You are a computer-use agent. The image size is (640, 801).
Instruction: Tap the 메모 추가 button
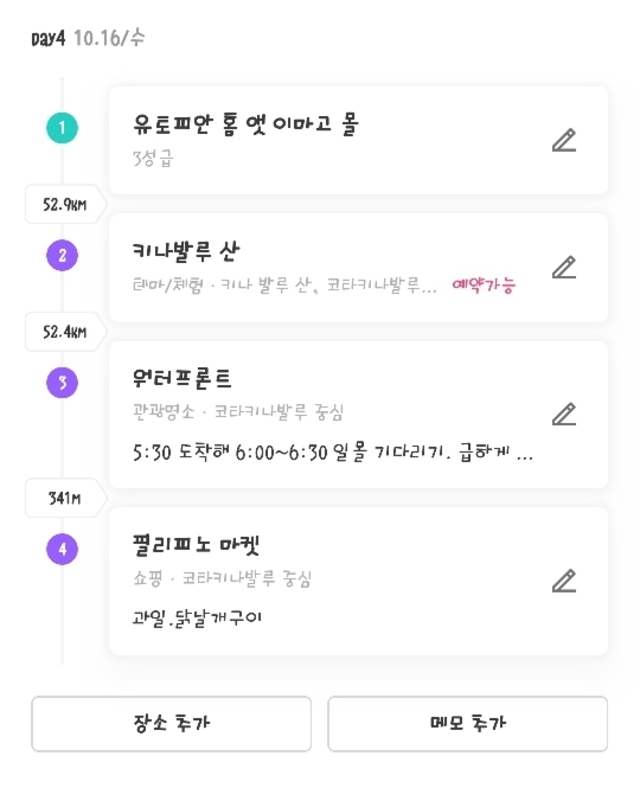click(x=467, y=723)
